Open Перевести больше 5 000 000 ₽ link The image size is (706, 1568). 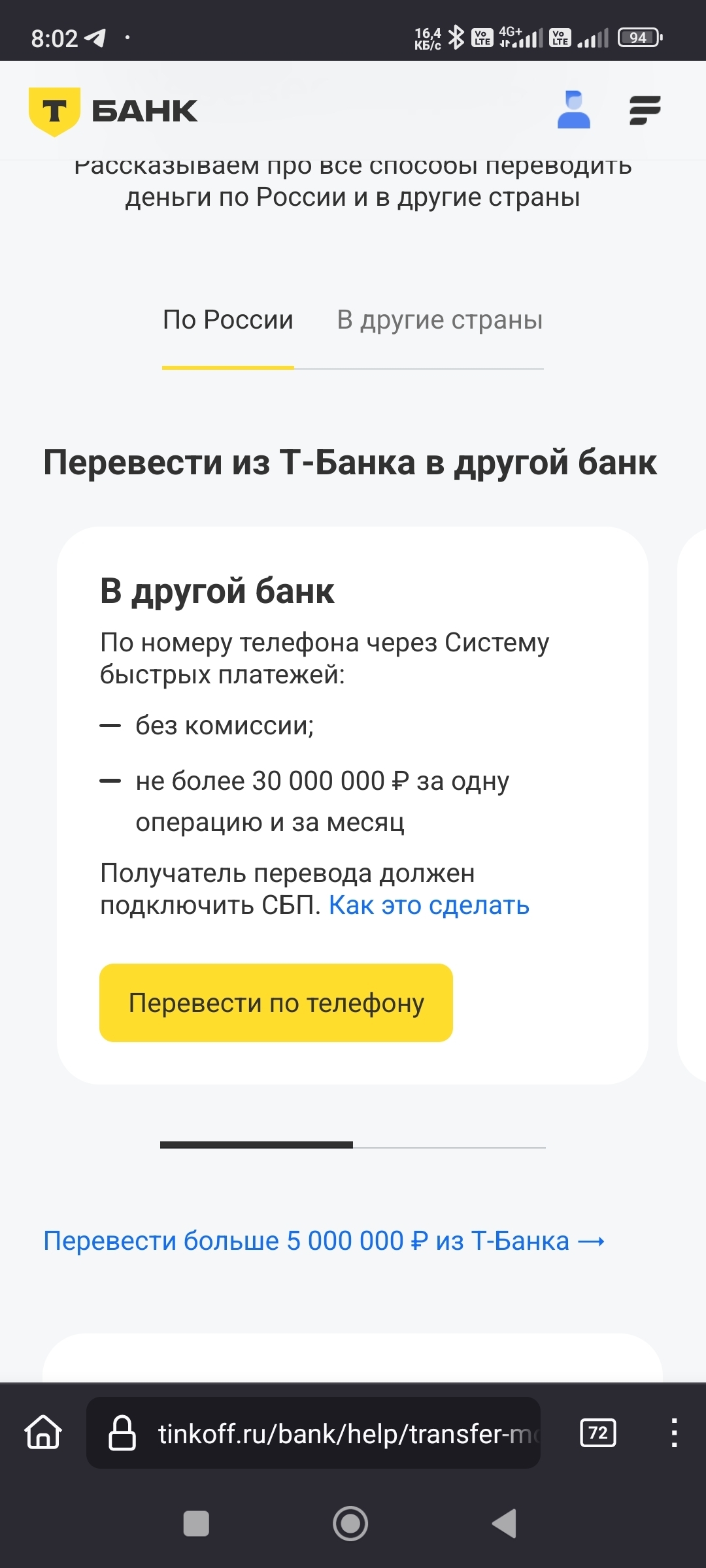click(x=324, y=1241)
